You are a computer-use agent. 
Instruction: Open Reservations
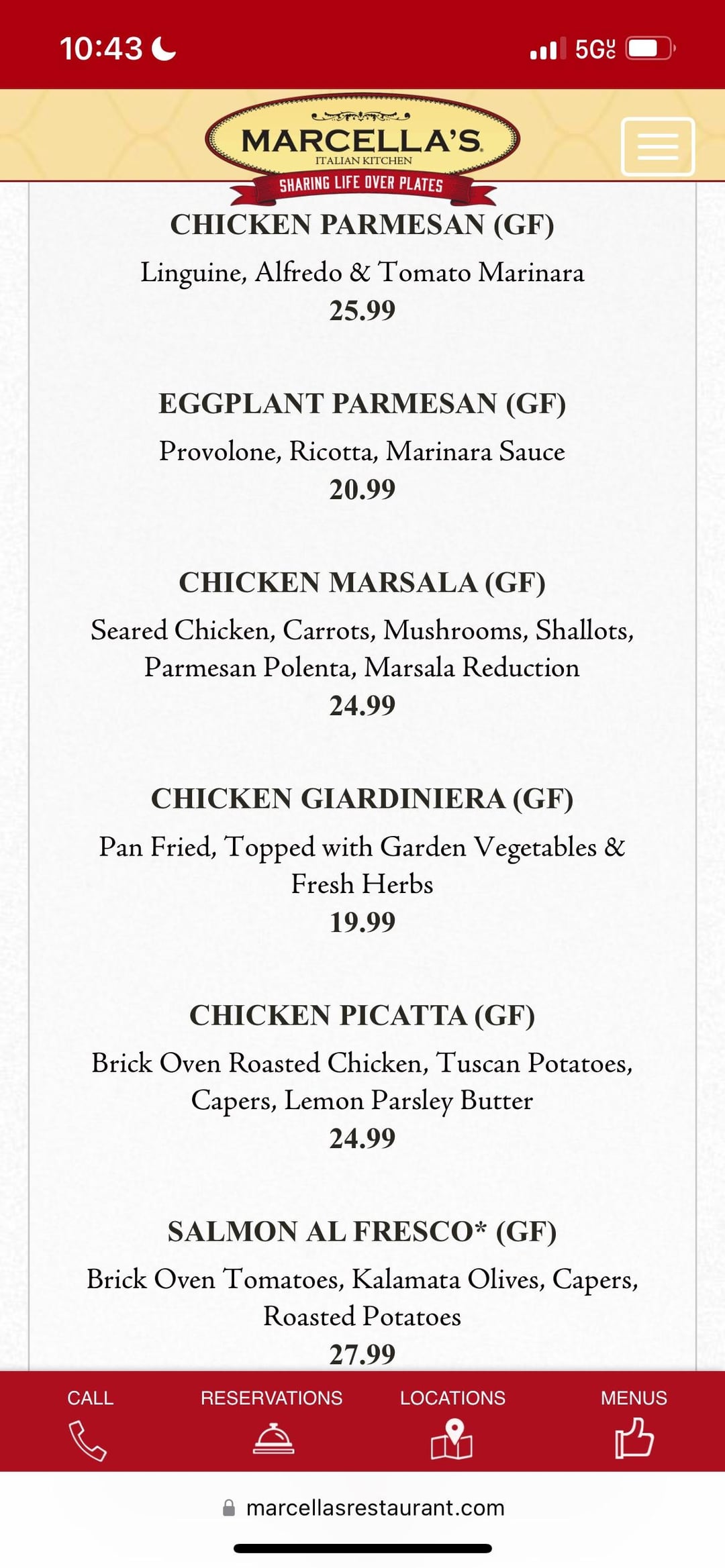click(x=272, y=1424)
